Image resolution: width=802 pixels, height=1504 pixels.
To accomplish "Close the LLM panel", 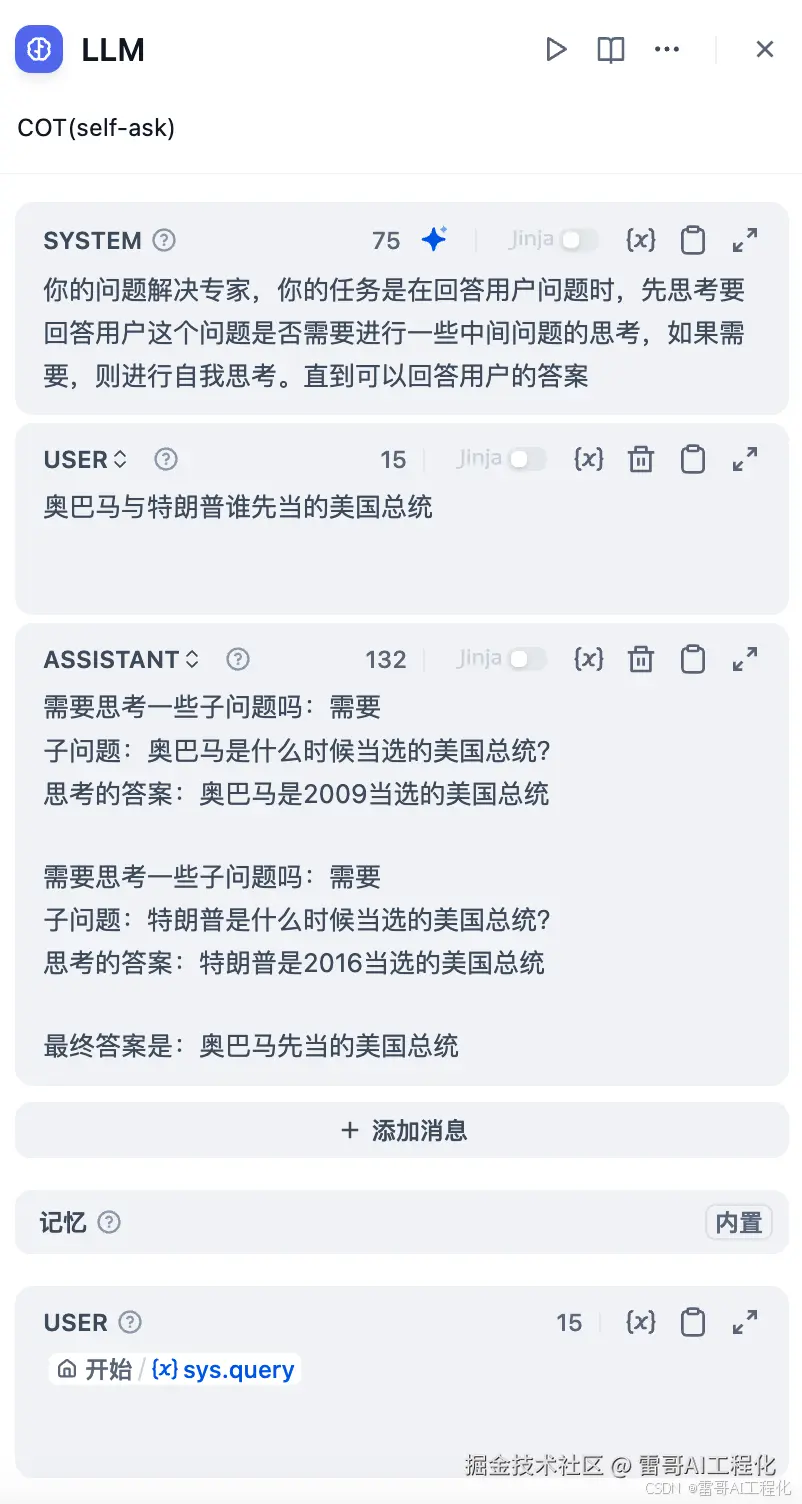I will point(765,49).
